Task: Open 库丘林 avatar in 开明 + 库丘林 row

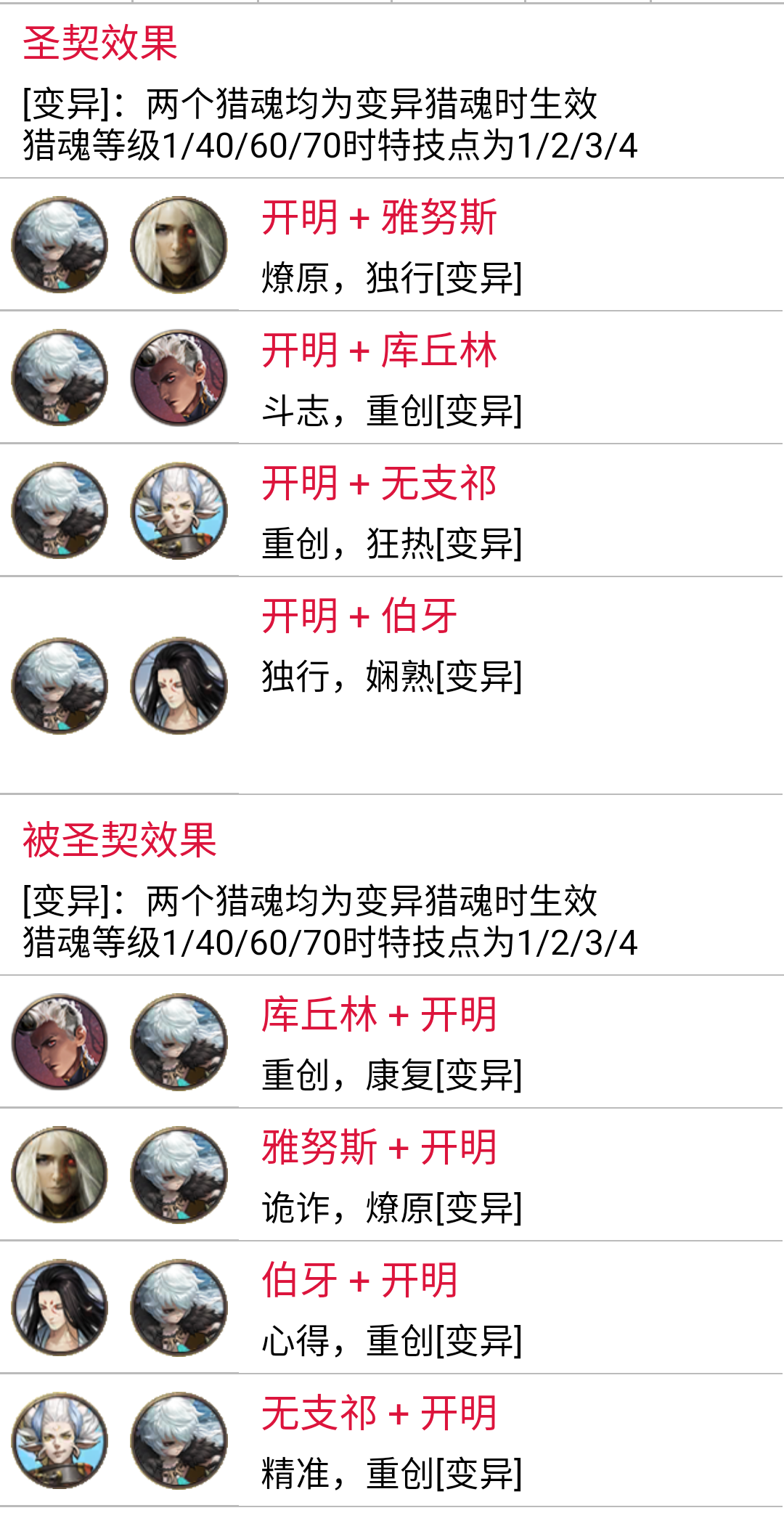Action: click(179, 378)
